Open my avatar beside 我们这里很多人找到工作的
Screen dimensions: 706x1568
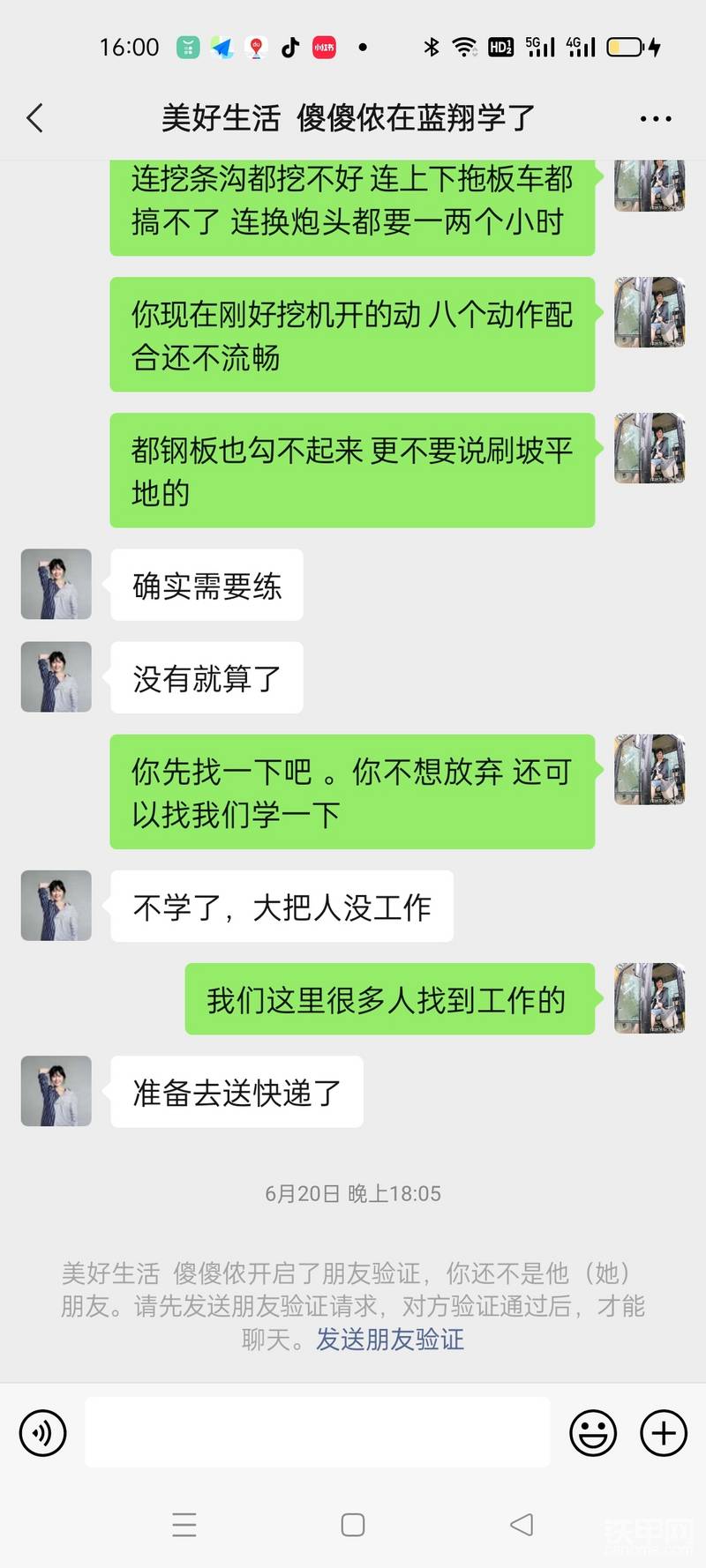pos(650,998)
